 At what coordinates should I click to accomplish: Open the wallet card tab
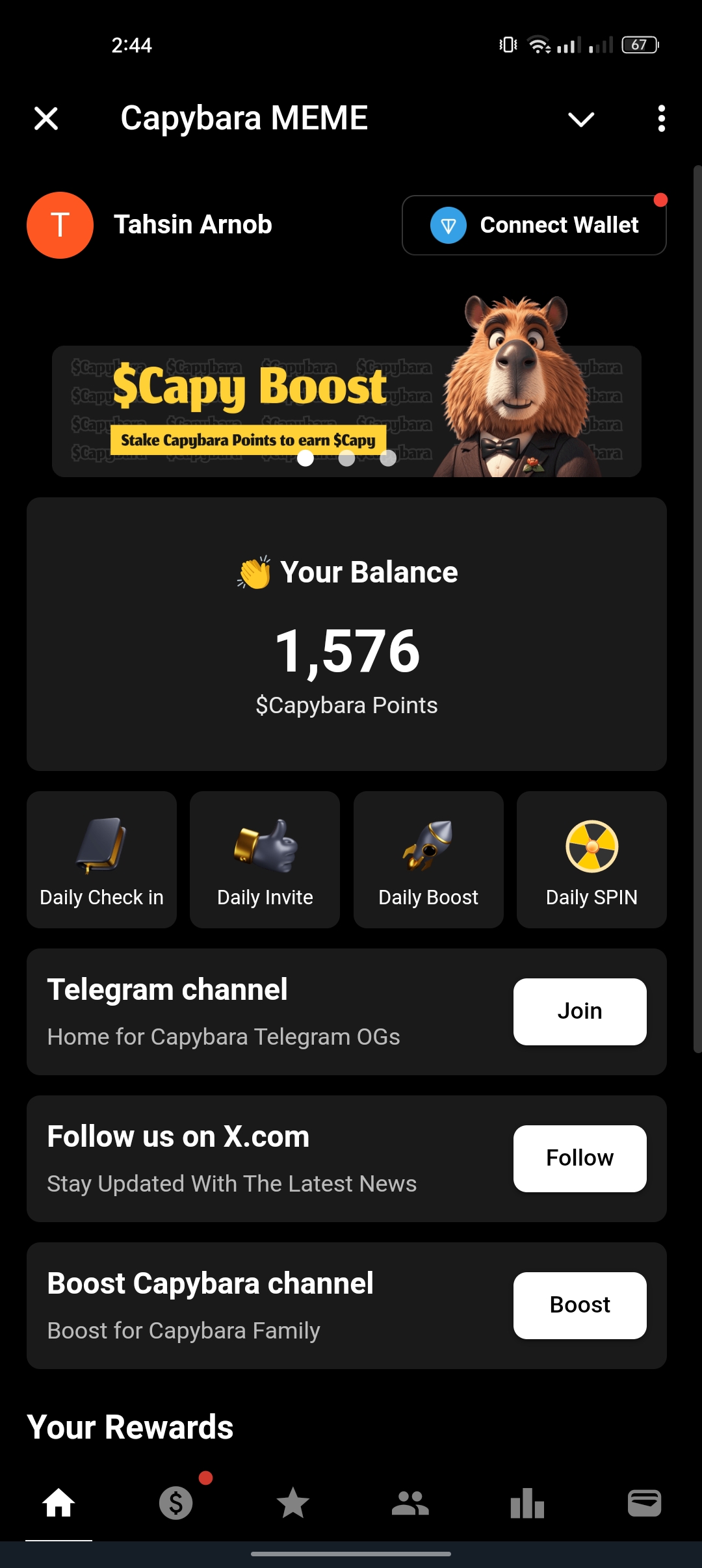click(x=644, y=1503)
